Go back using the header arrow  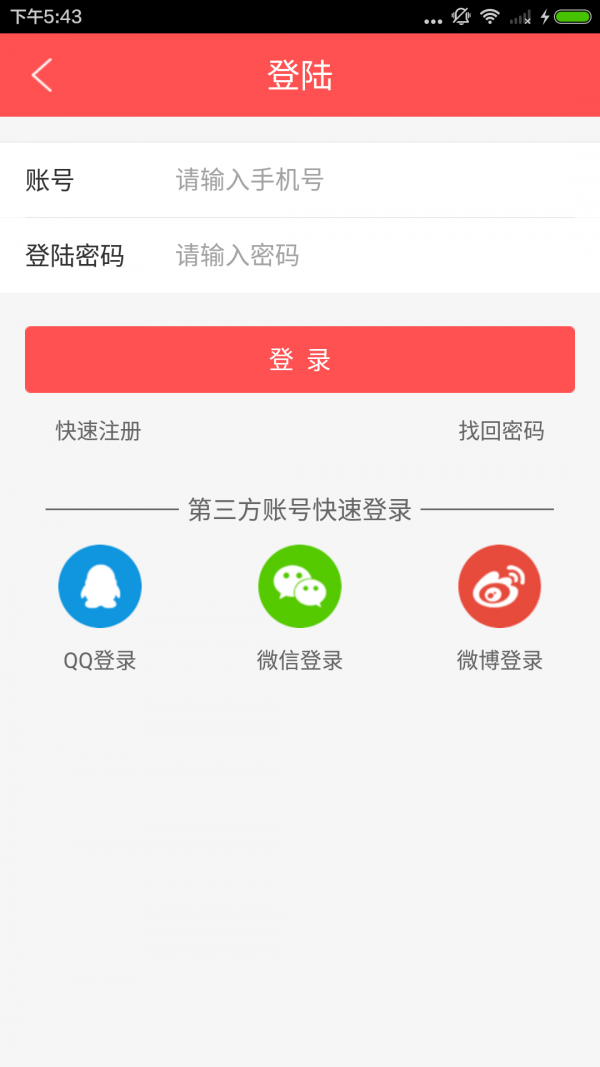(x=41, y=75)
